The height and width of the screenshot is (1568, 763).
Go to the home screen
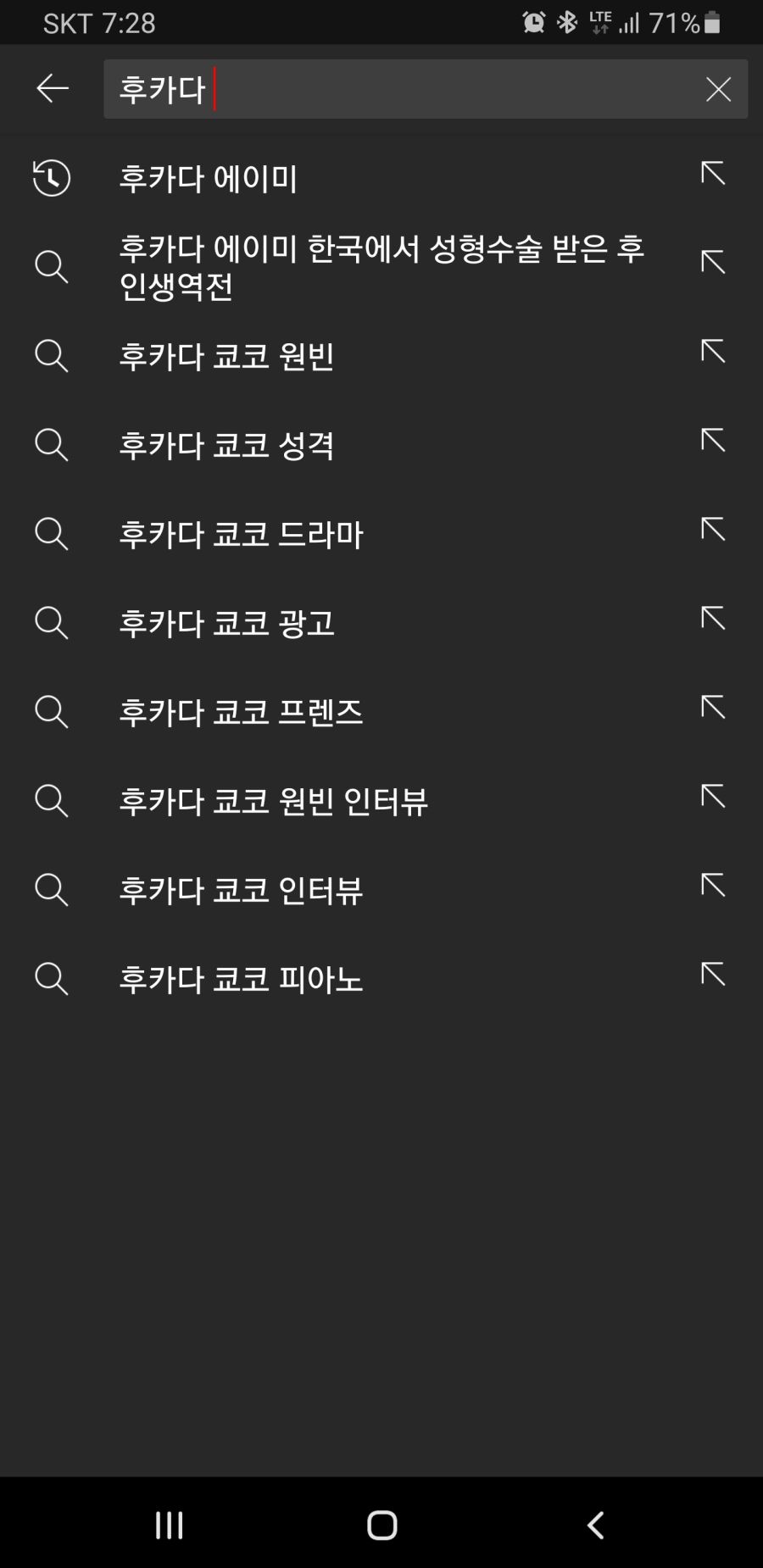(x=381, y=1525)
